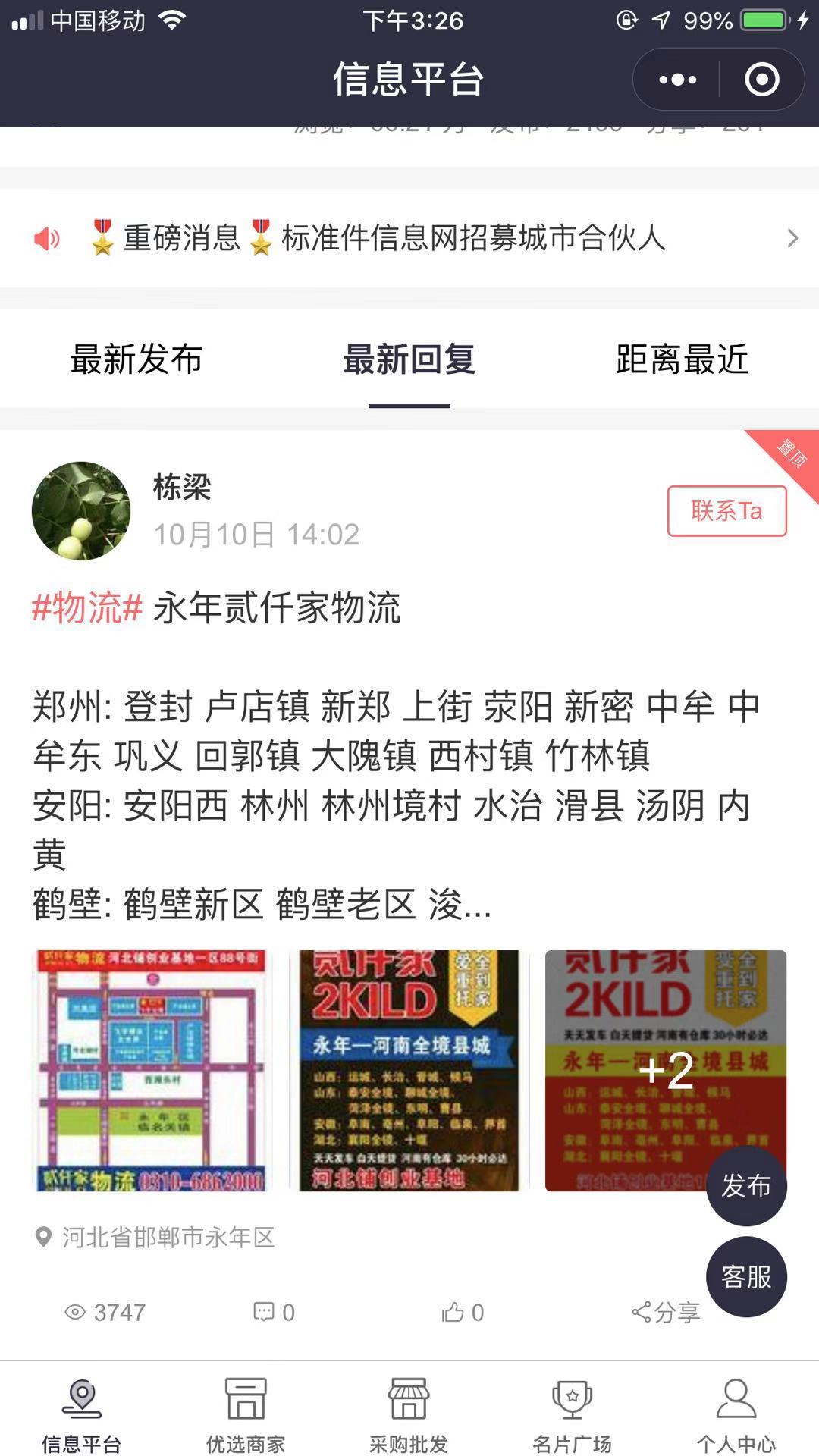Share 栋梁's post via 分享
Image resolution: width=819 pixels, height=1456 pixels.
click(x=666, y=1312)
